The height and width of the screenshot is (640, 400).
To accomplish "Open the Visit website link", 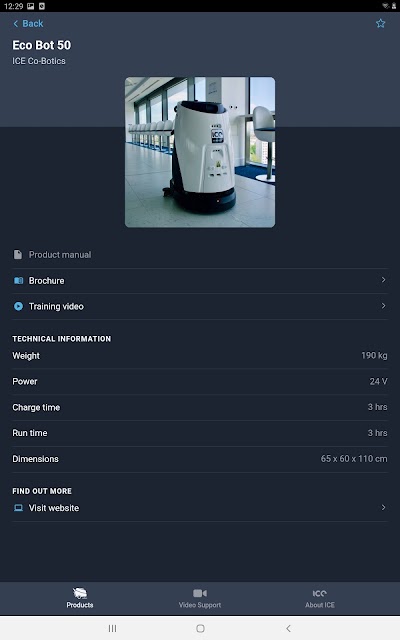I will coord(200,508).
